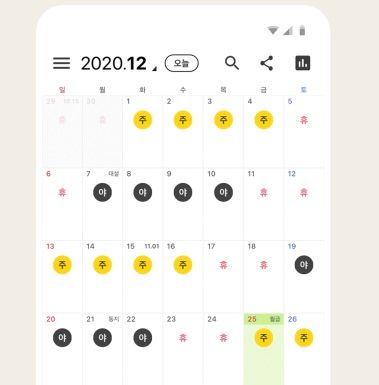Open the search magnifier
The height and width of the screenshot is (385, 379).
coord(232,63)
